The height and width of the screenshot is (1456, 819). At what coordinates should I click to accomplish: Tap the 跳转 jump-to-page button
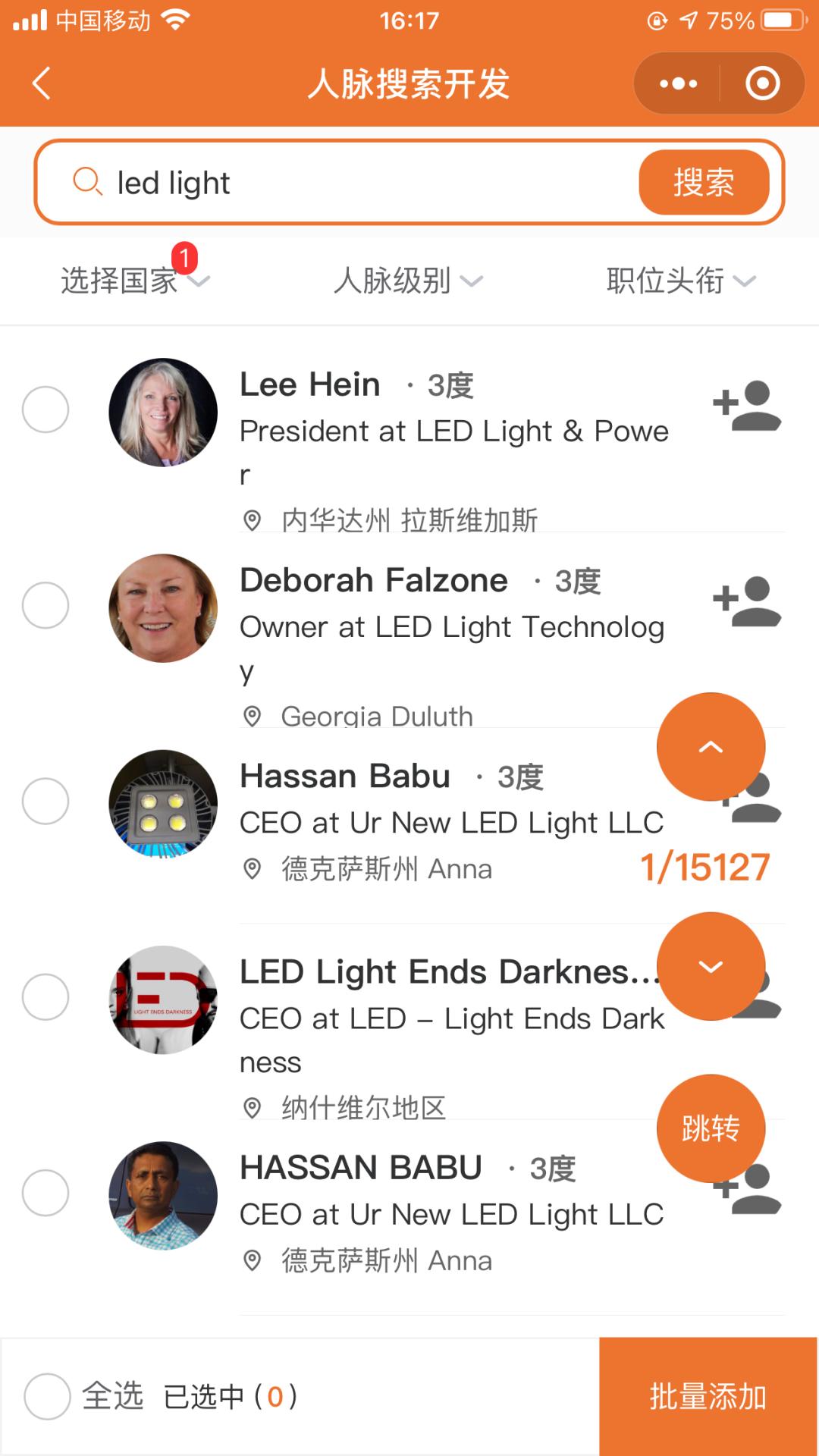(711, 1128)
